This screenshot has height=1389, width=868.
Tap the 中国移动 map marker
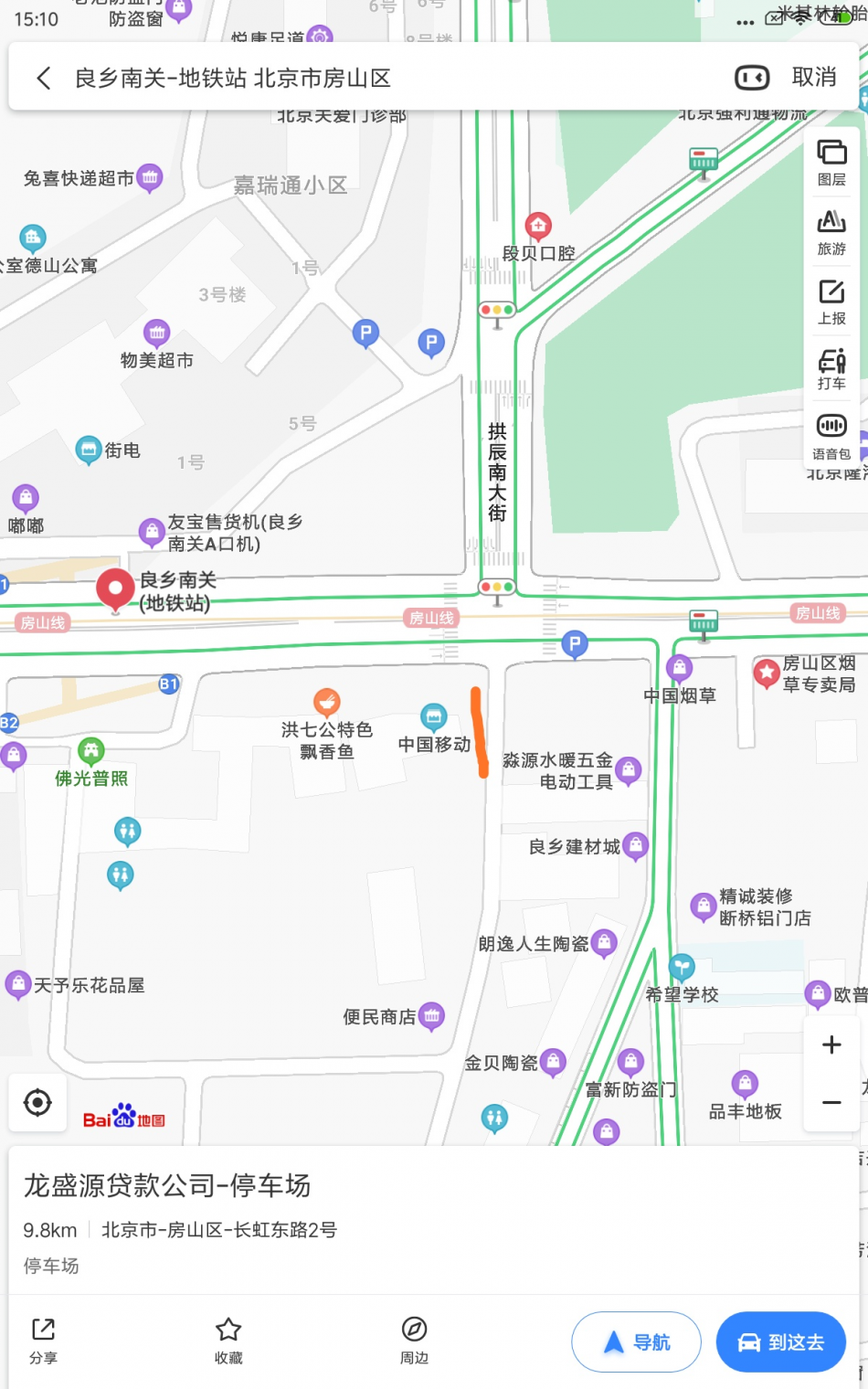tap(434, 717)
